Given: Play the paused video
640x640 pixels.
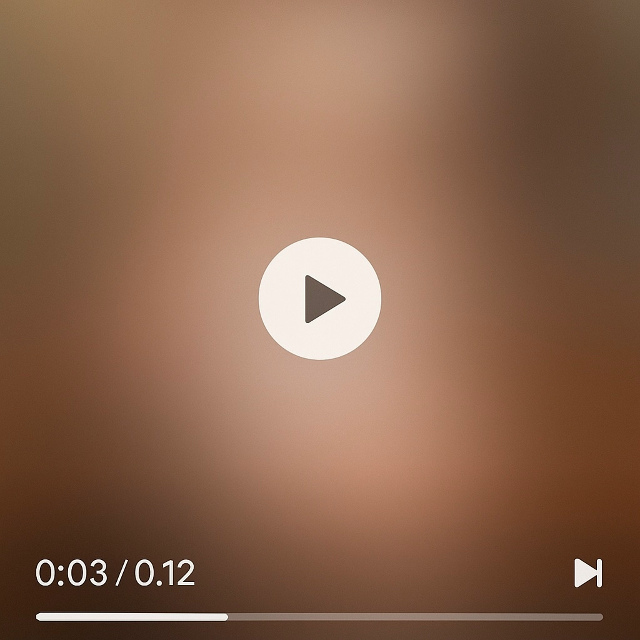Looking at the screenshot, I should [320, 298].
